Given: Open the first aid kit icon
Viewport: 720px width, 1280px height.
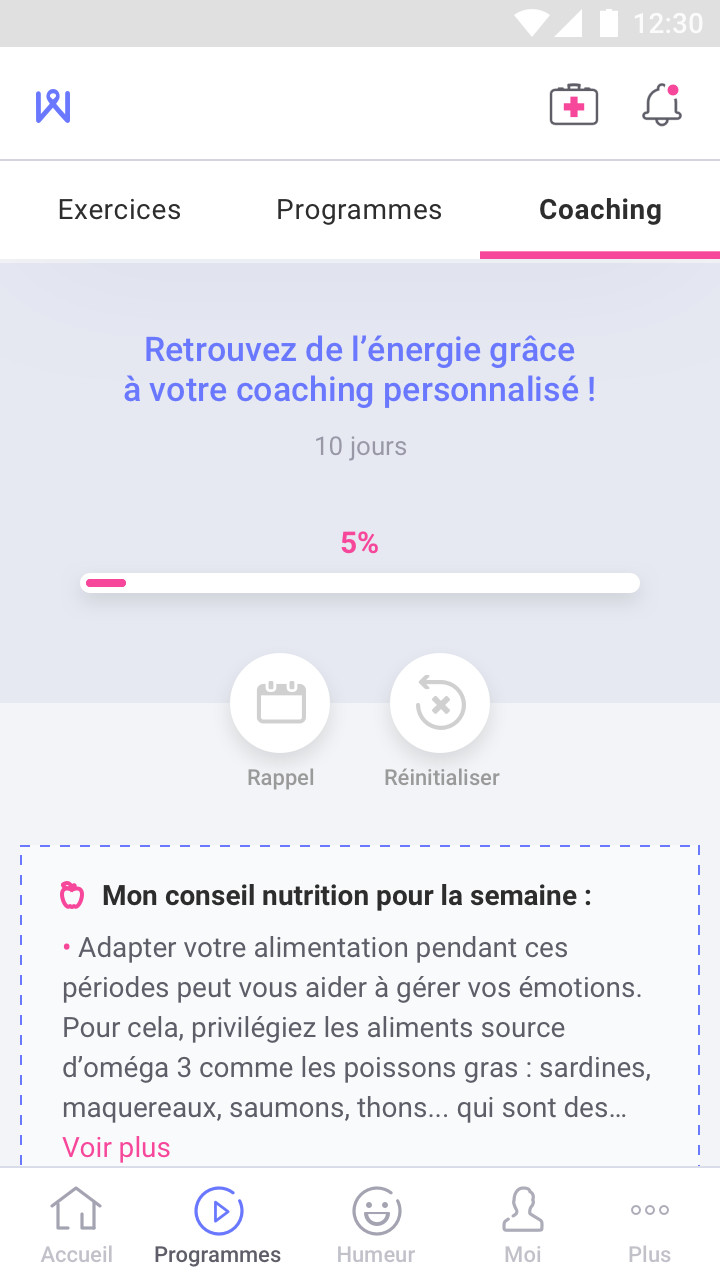Looking at the screenshot, I should pos(574,105).
